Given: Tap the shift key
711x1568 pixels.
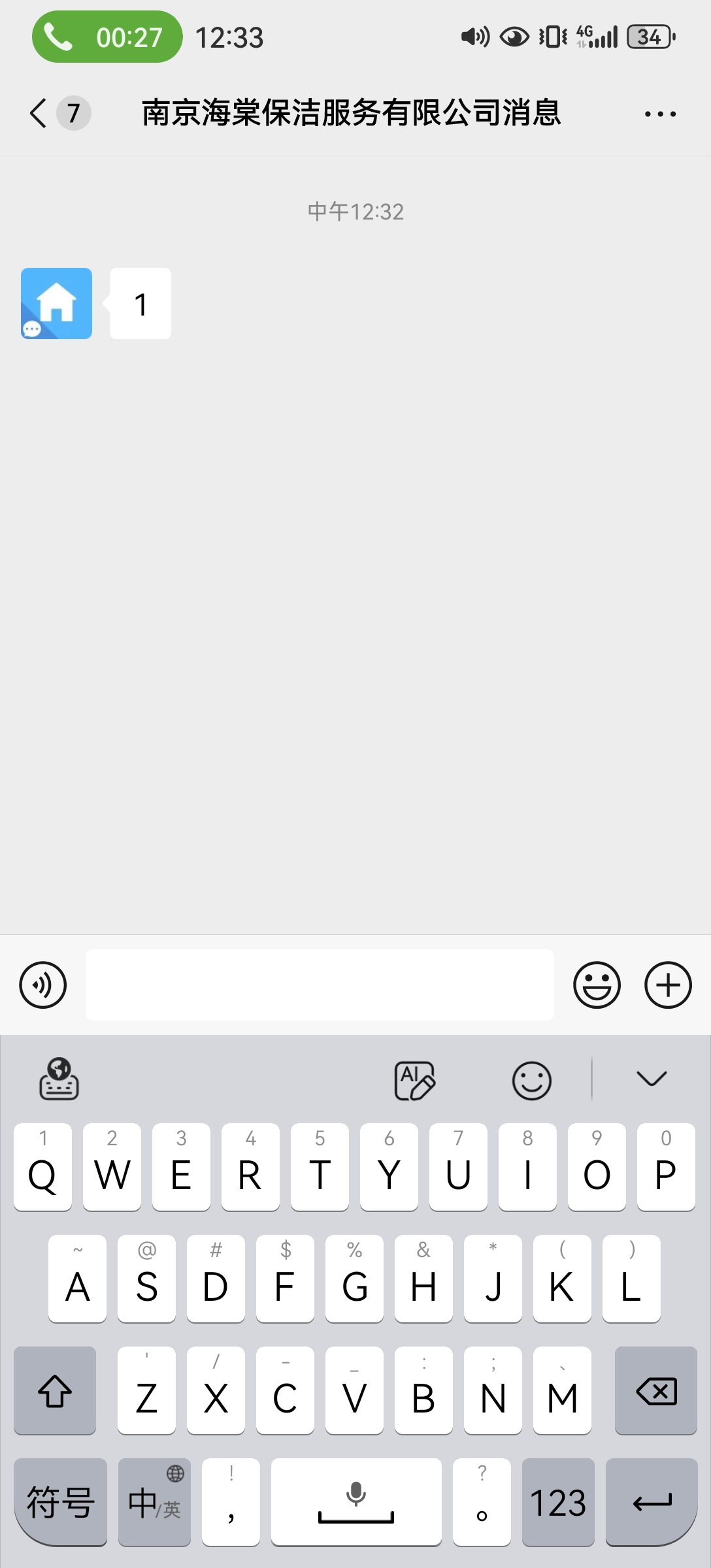Looking at the screenshot, I should coord(55,1390).
